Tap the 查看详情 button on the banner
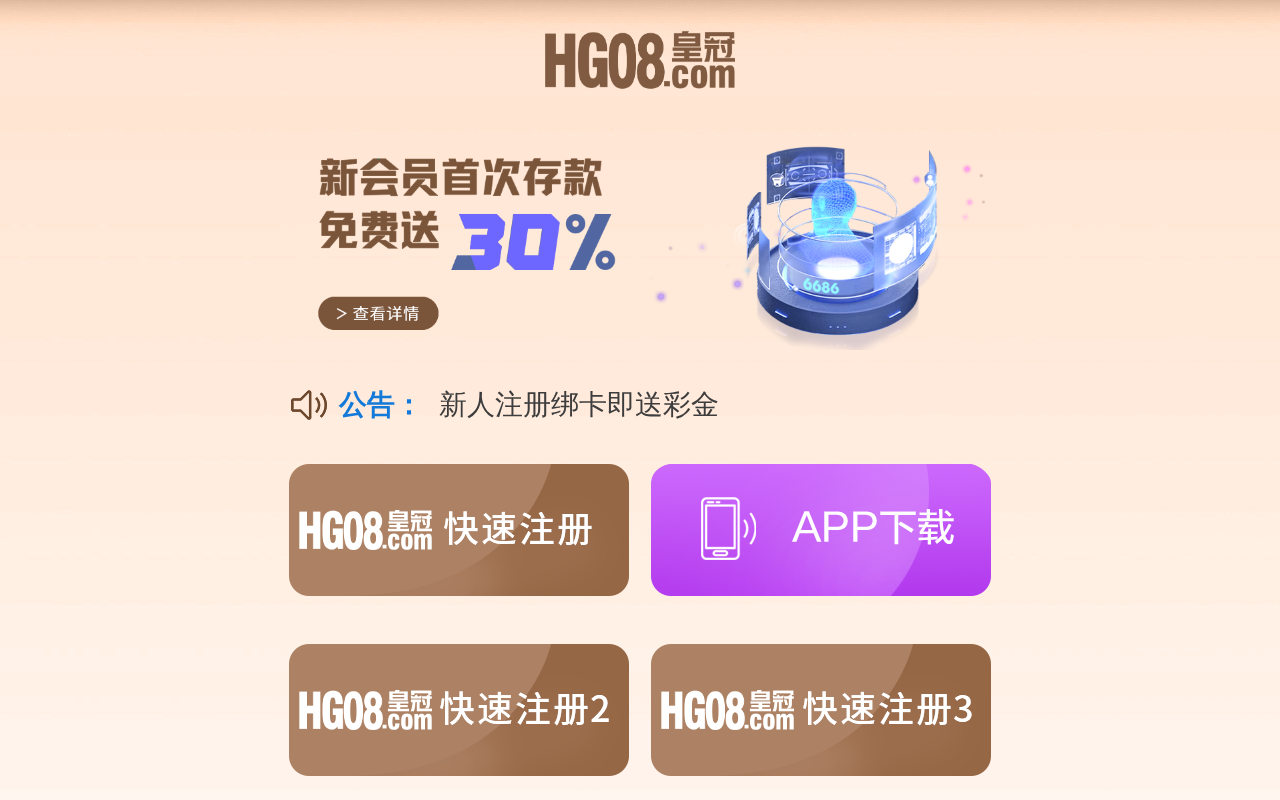 [378, 313]
